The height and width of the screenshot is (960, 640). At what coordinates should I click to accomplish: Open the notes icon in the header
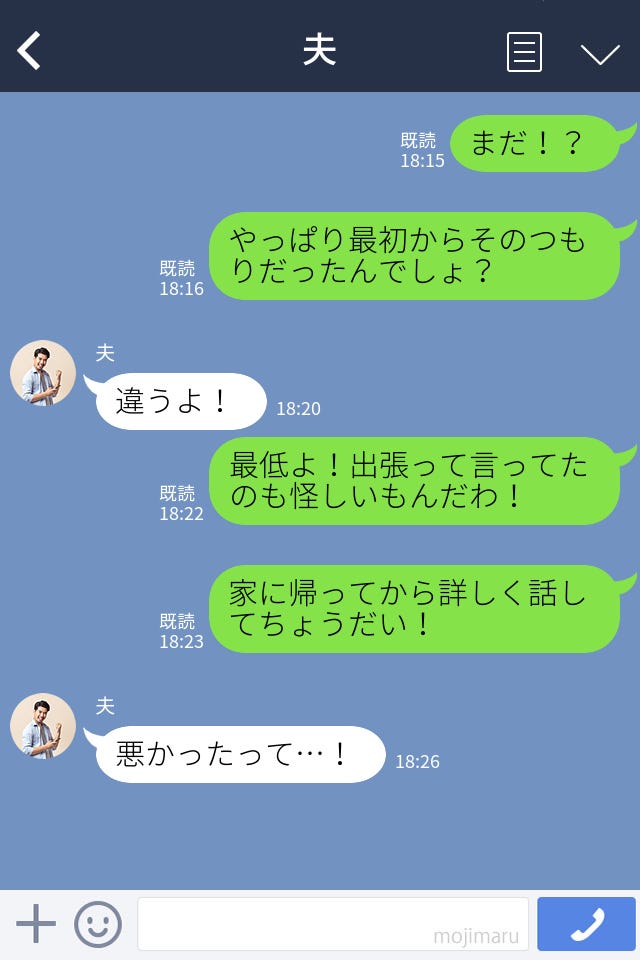524,52
